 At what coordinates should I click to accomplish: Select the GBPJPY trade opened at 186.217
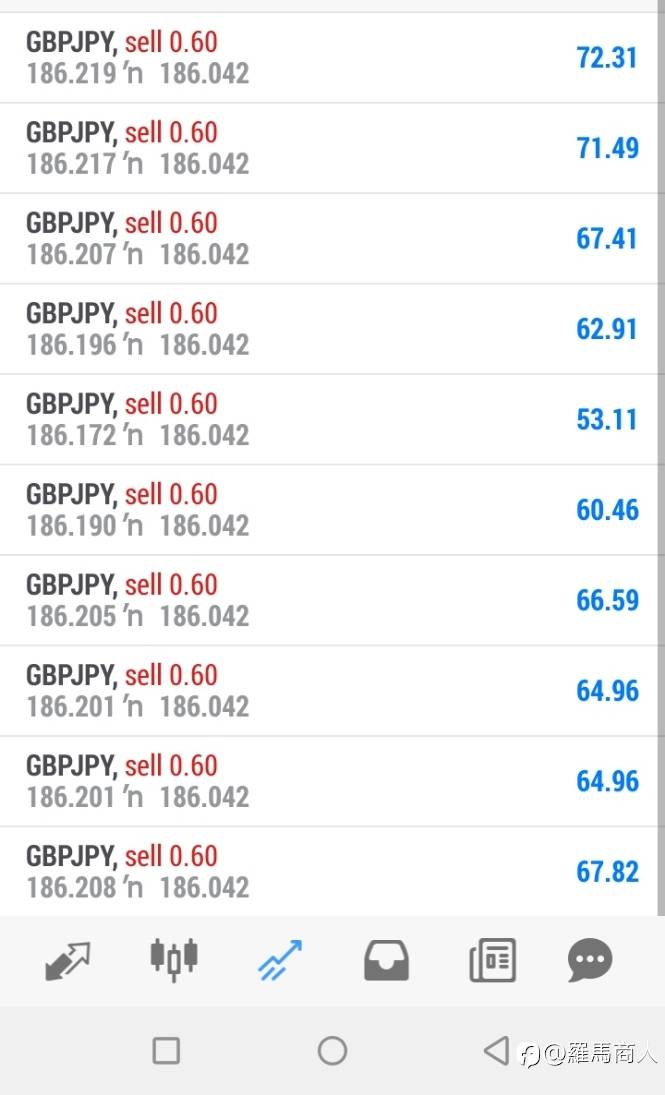coord(328,148)
